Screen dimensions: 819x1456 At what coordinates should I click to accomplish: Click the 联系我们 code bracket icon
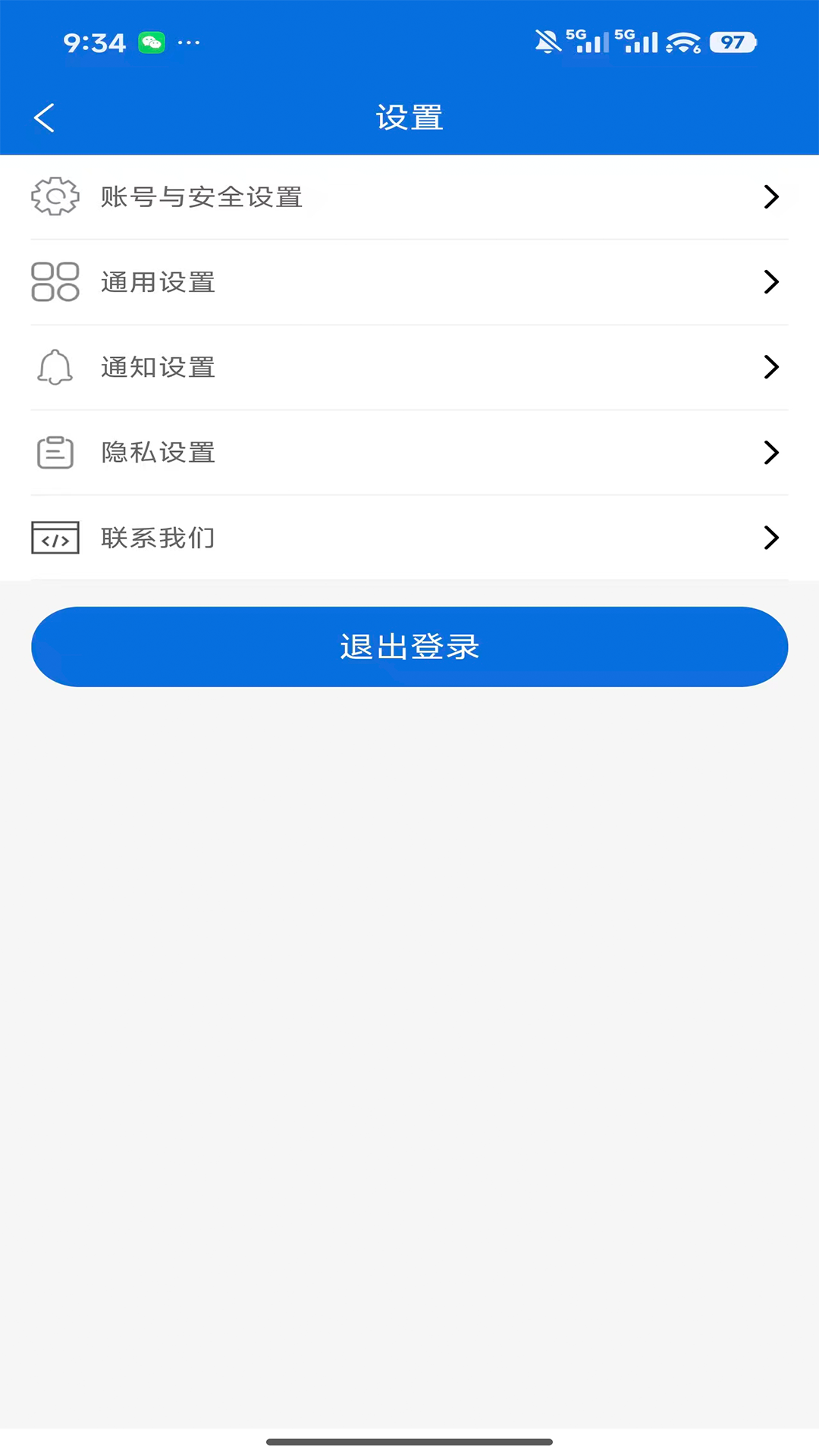coord(54,538)
